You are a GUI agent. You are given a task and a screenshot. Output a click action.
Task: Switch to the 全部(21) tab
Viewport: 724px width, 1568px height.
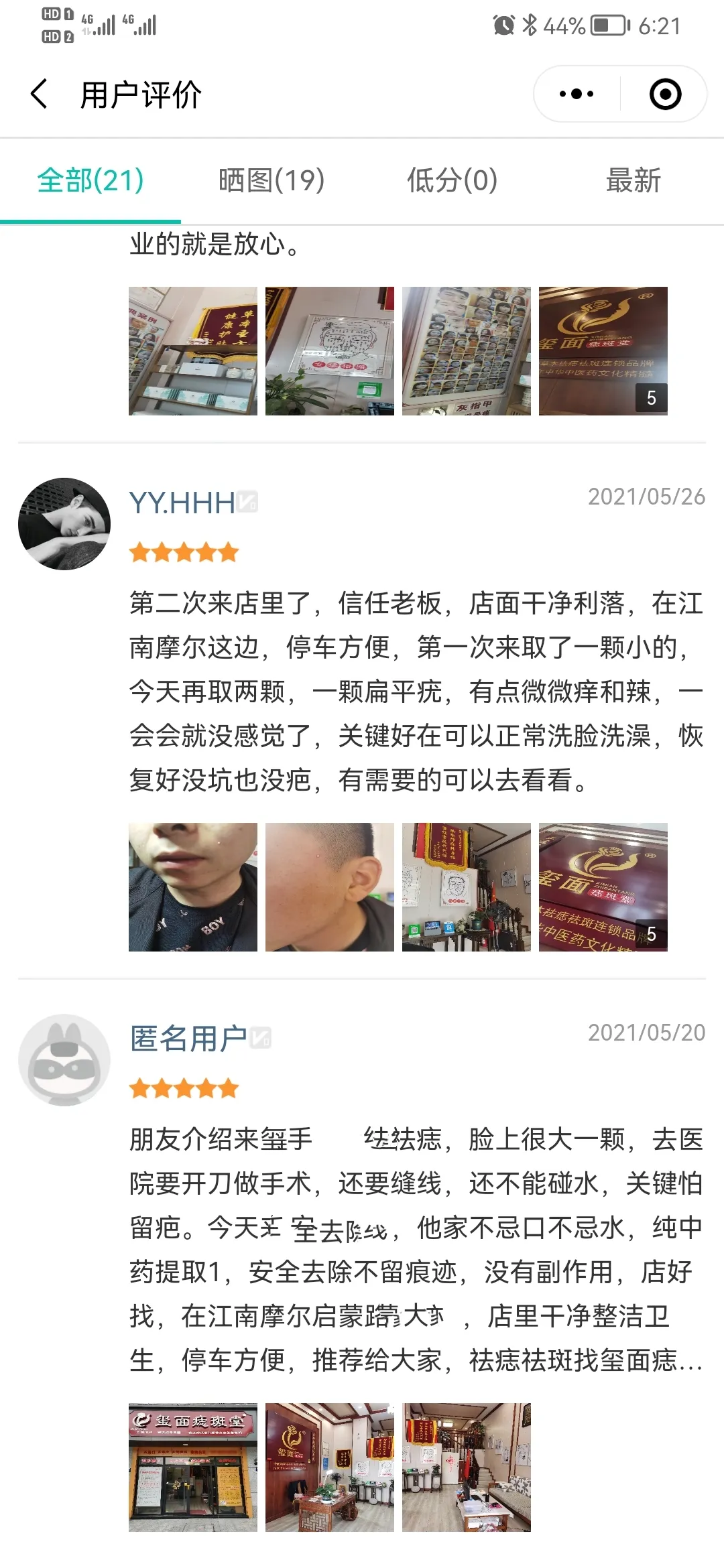point(90,180)
